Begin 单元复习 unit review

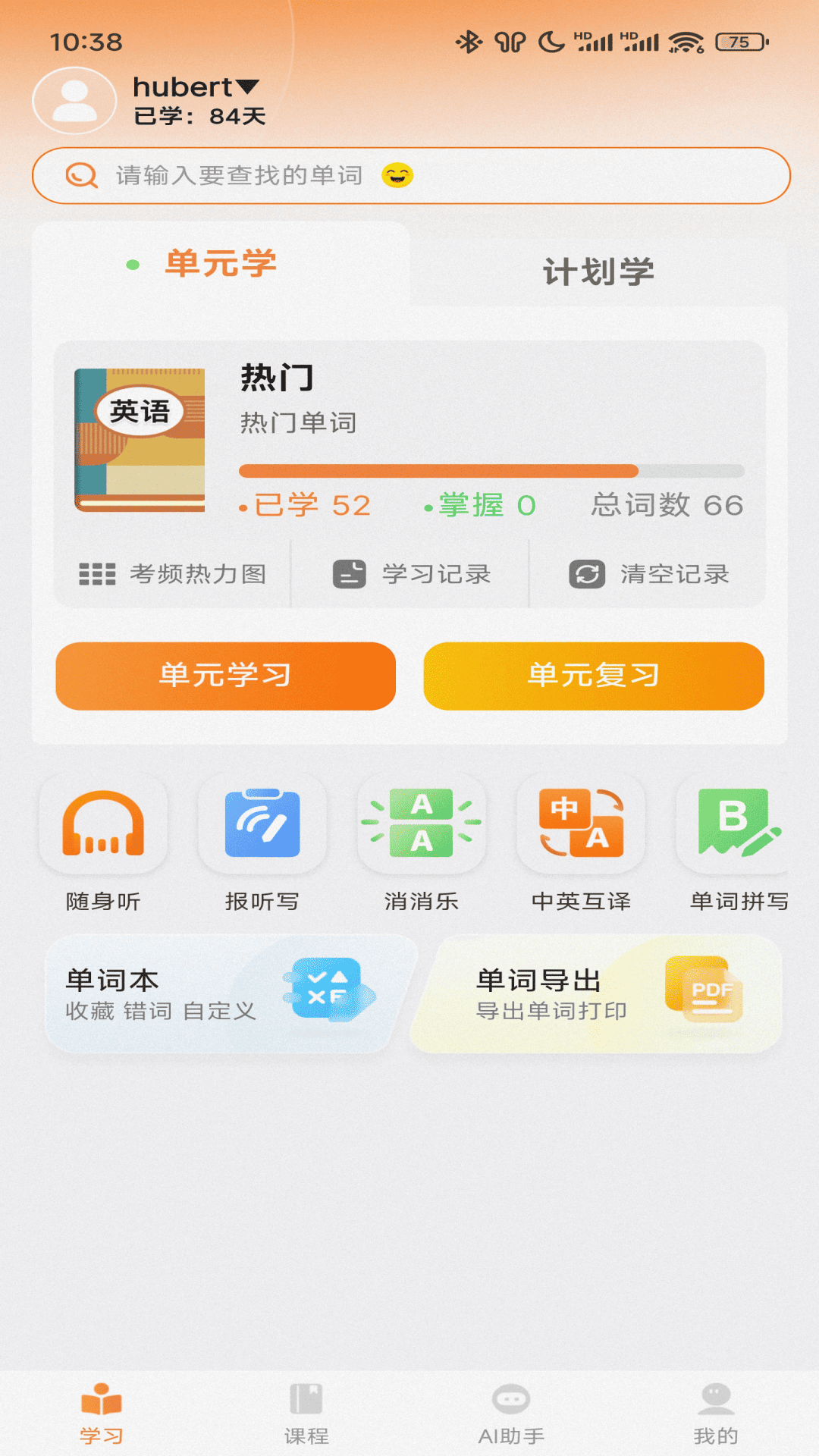click(594, 676)
